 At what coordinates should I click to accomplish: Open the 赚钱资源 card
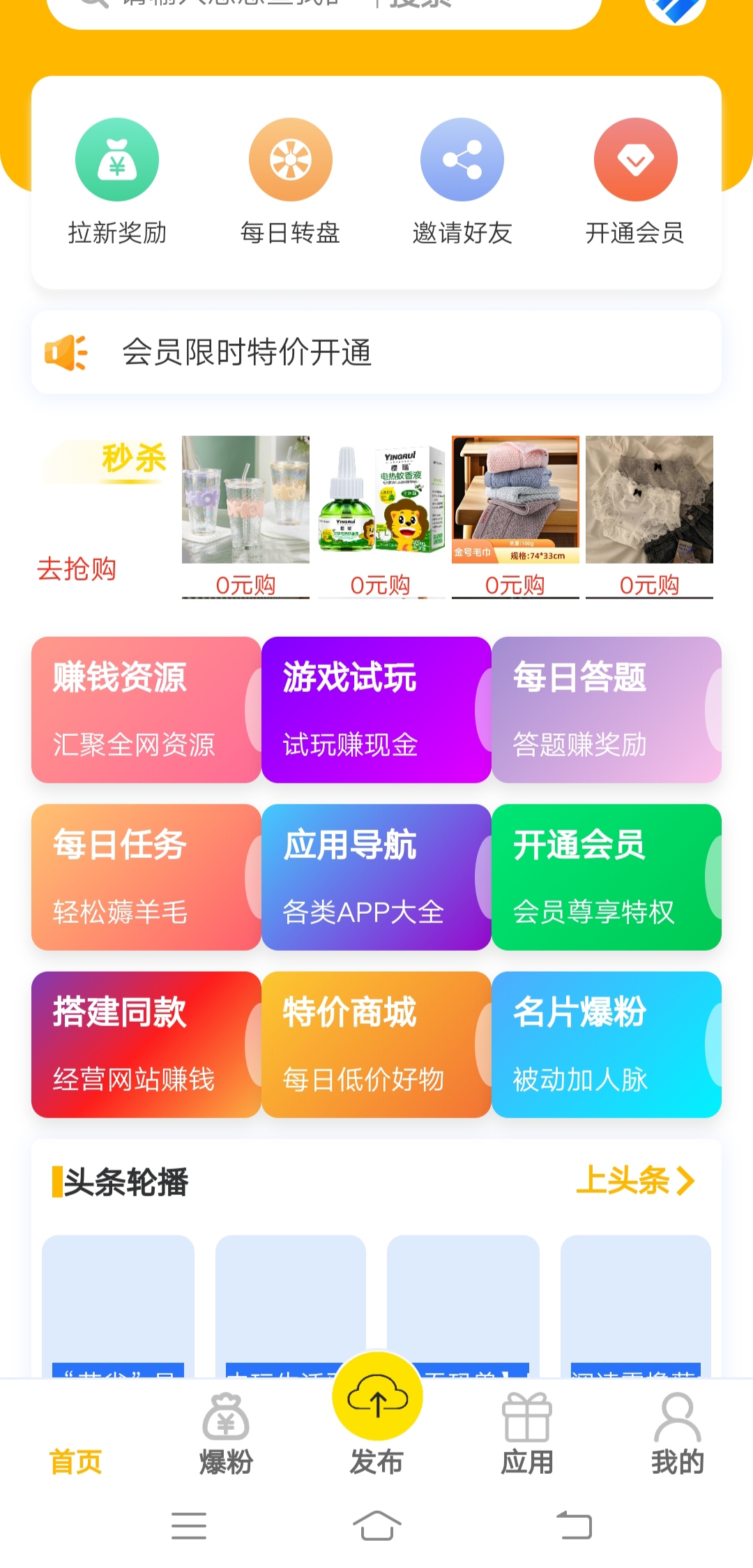(146, 709)
